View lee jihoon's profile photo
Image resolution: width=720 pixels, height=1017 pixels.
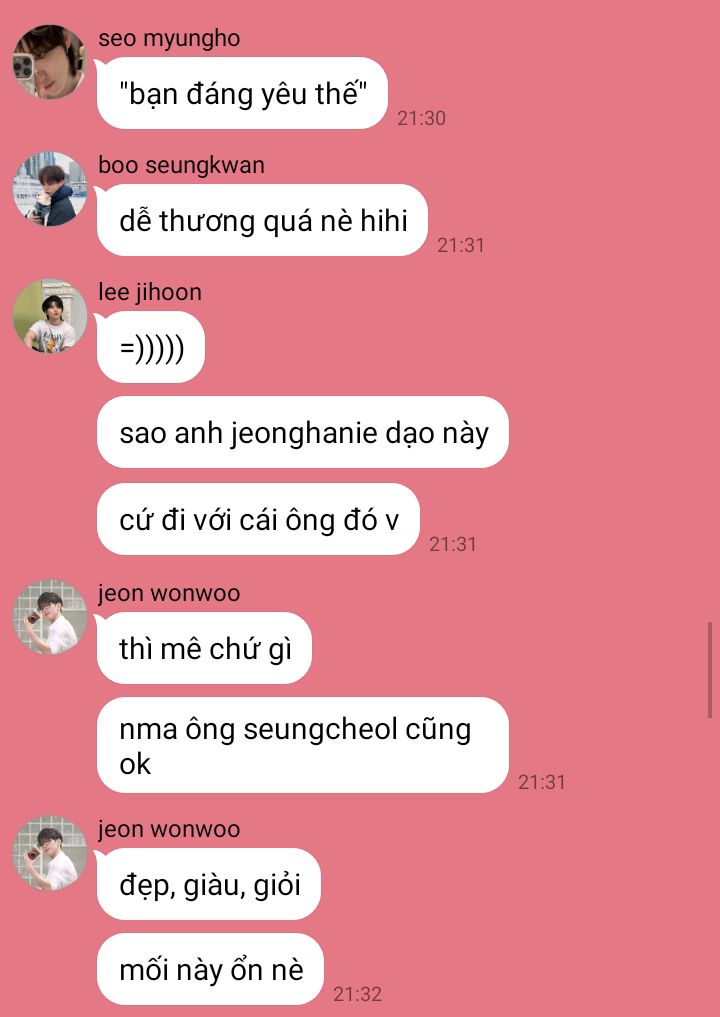point(49,316)
